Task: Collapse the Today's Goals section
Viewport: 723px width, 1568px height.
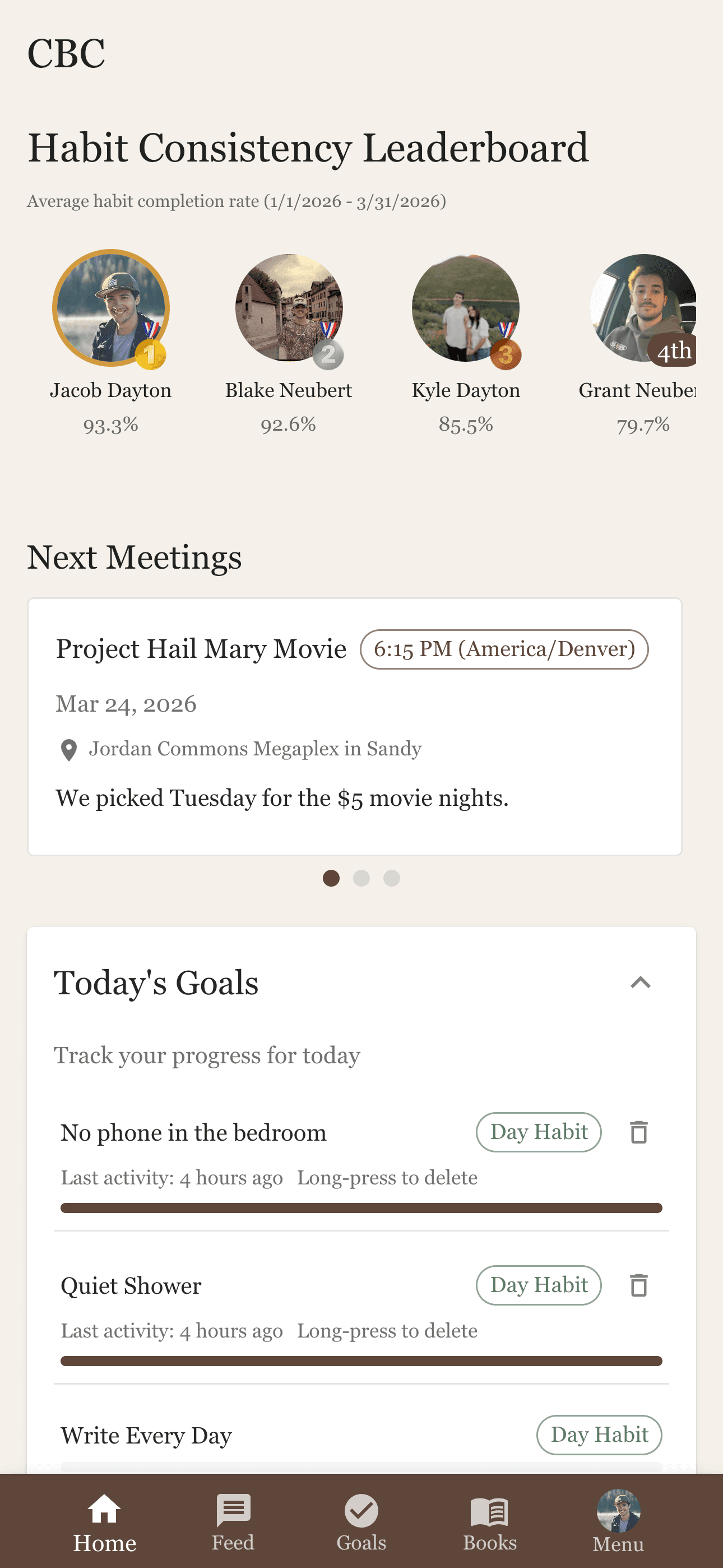Action: [641, 983]
